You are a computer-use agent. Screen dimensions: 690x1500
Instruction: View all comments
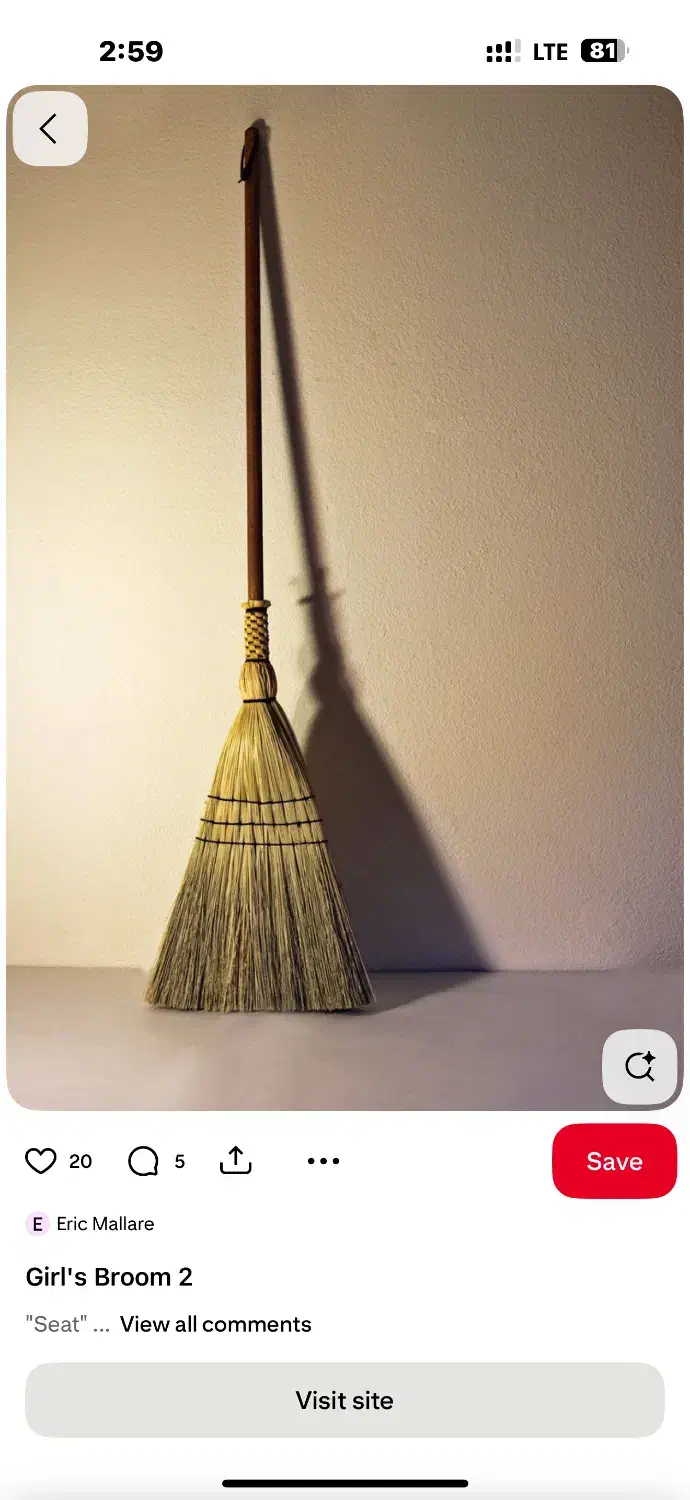[x=216, y=1324]
